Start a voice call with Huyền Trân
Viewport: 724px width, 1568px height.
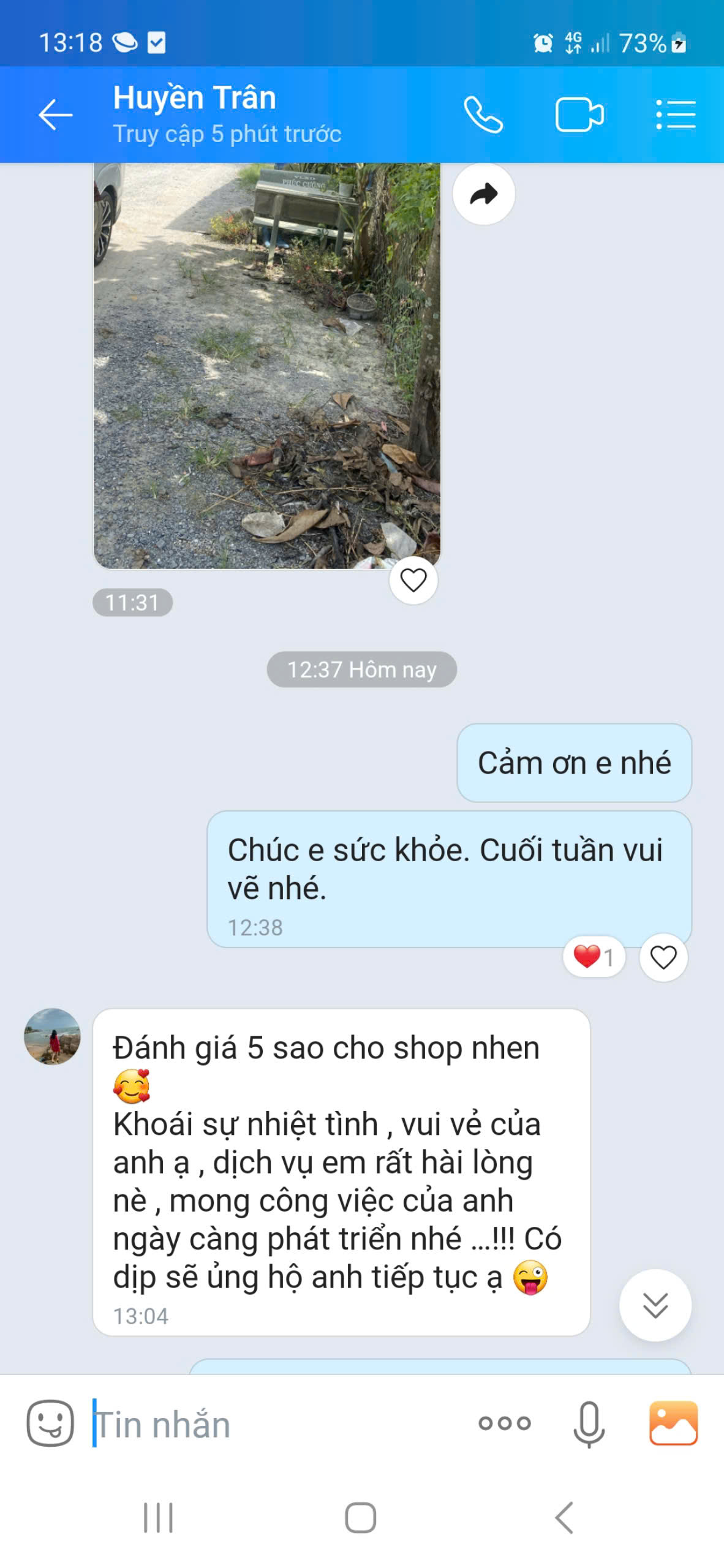point(483,115)
